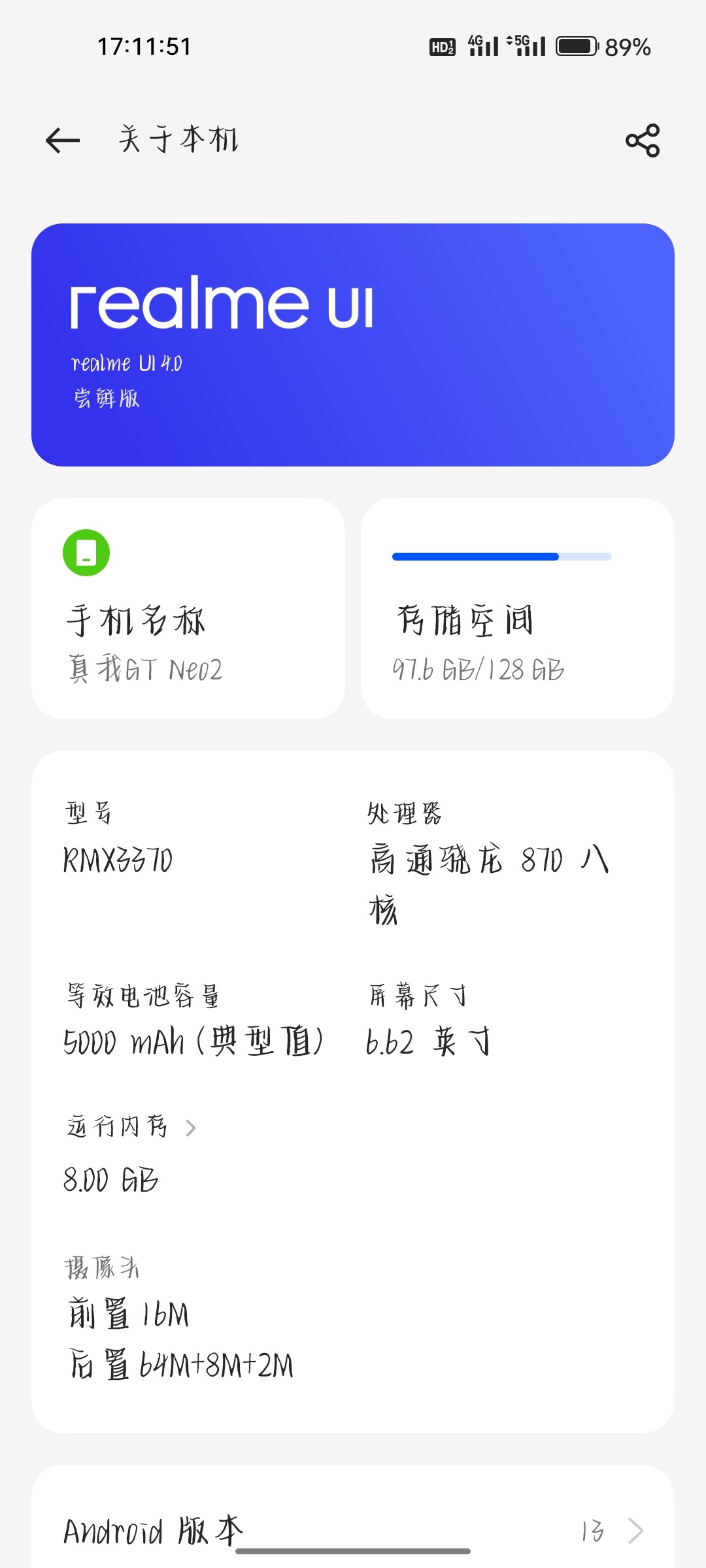
Task: Open the share icon in the top corner
Action: pos(641,140)
